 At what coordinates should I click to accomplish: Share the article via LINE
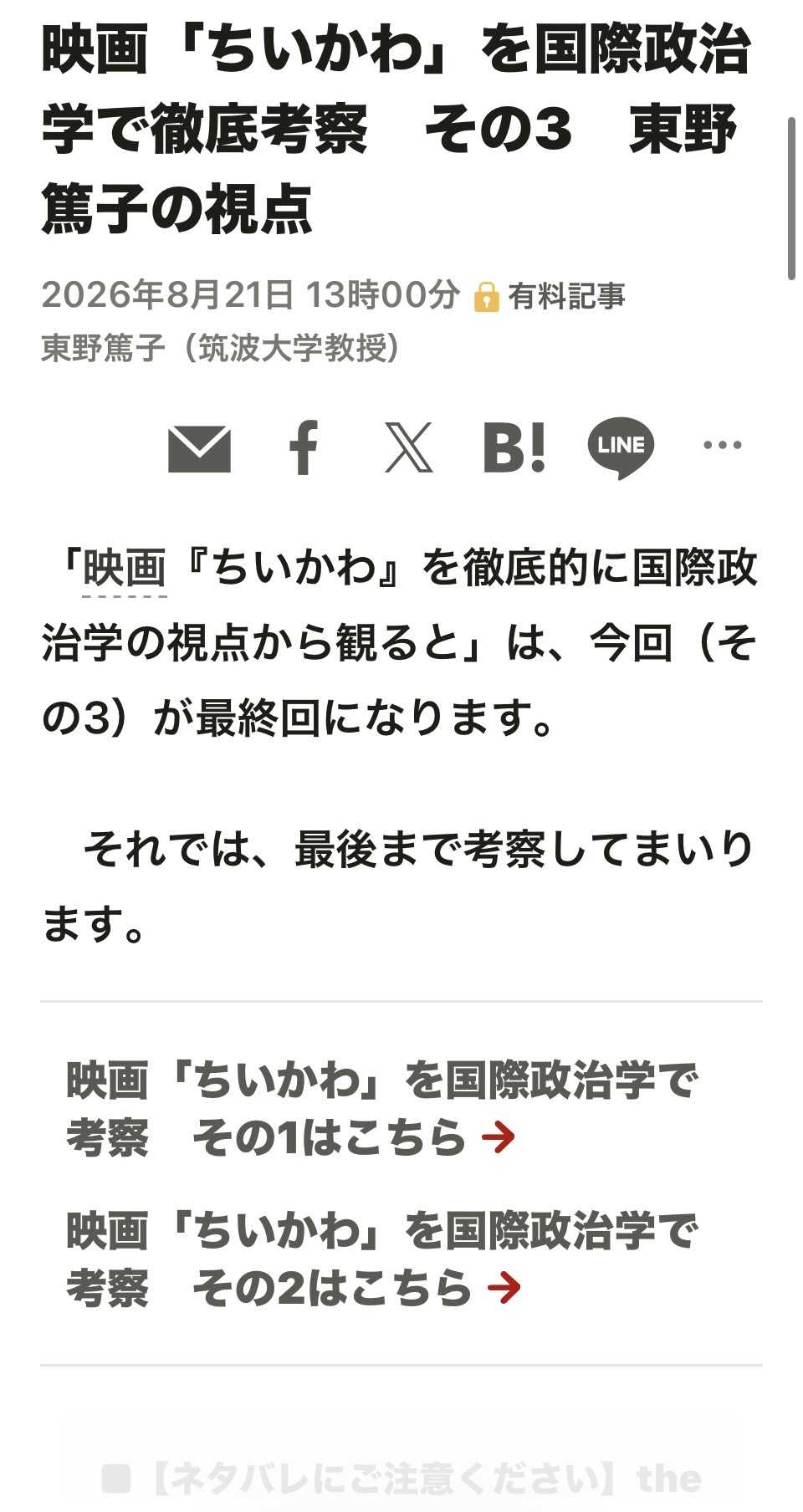[x=621, y=447]
